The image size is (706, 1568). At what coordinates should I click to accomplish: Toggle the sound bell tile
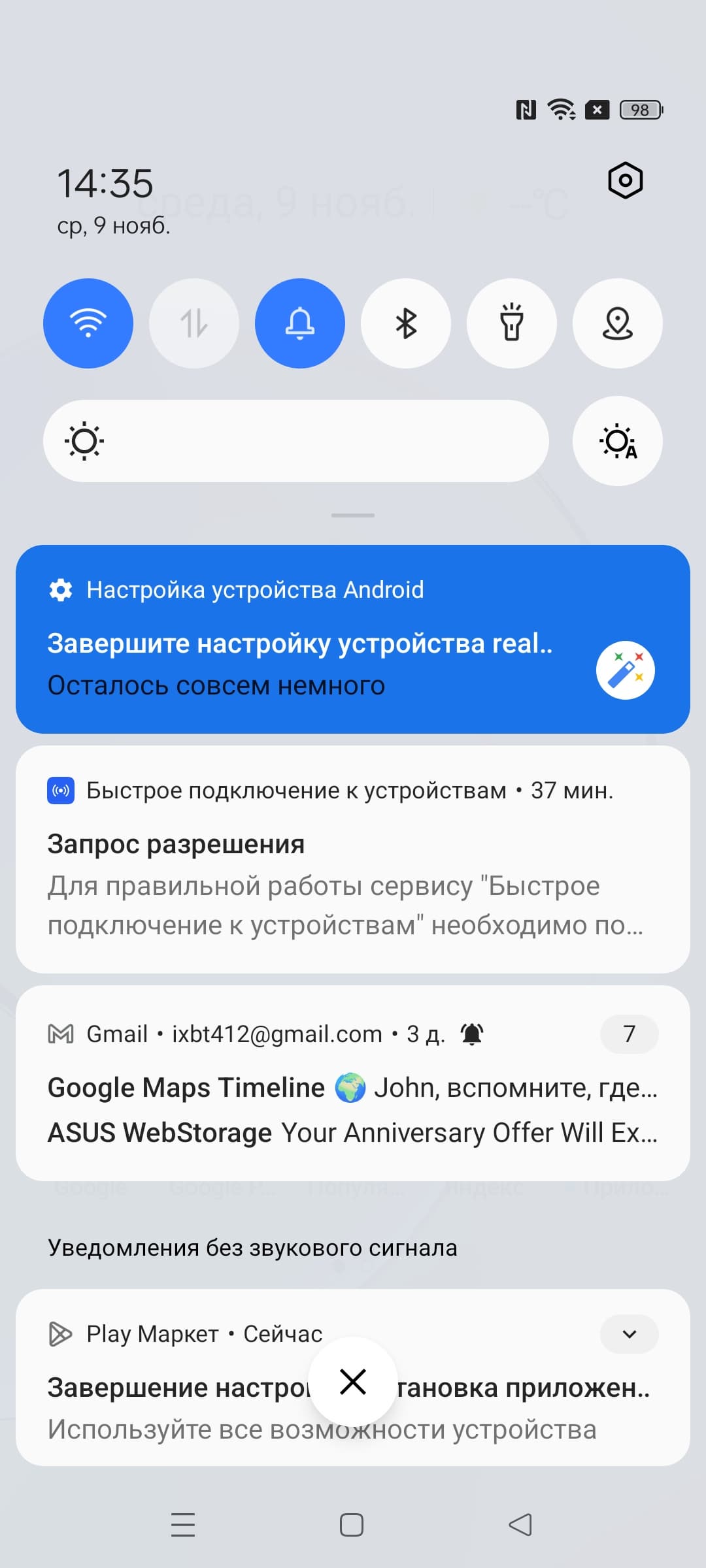(300, 323)
